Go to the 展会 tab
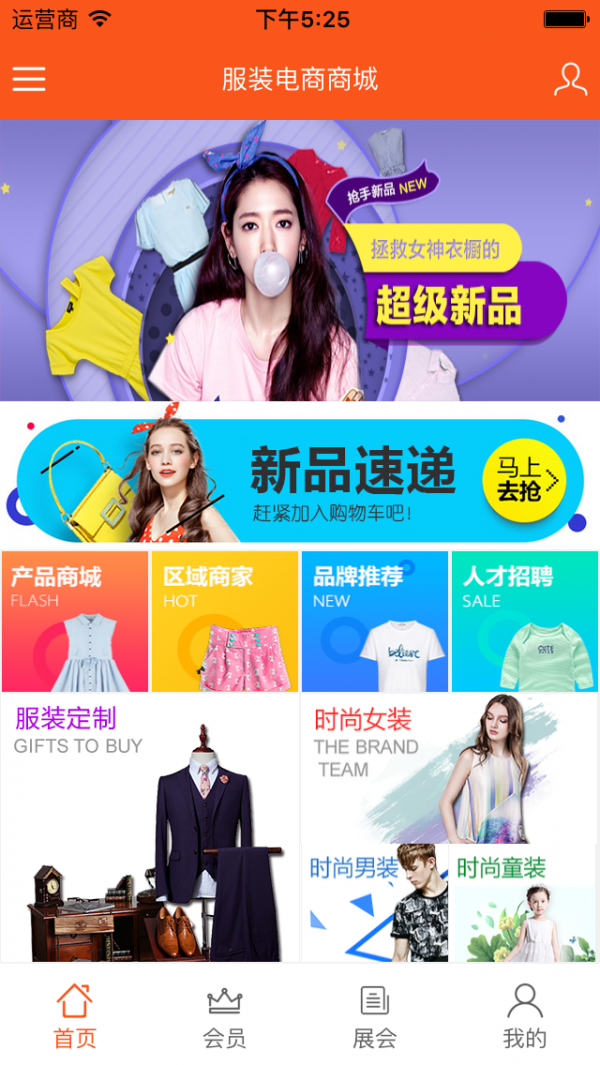The width and height of the screenshot is (600, 1065). pyautogui.click(x=374, y=1015)
